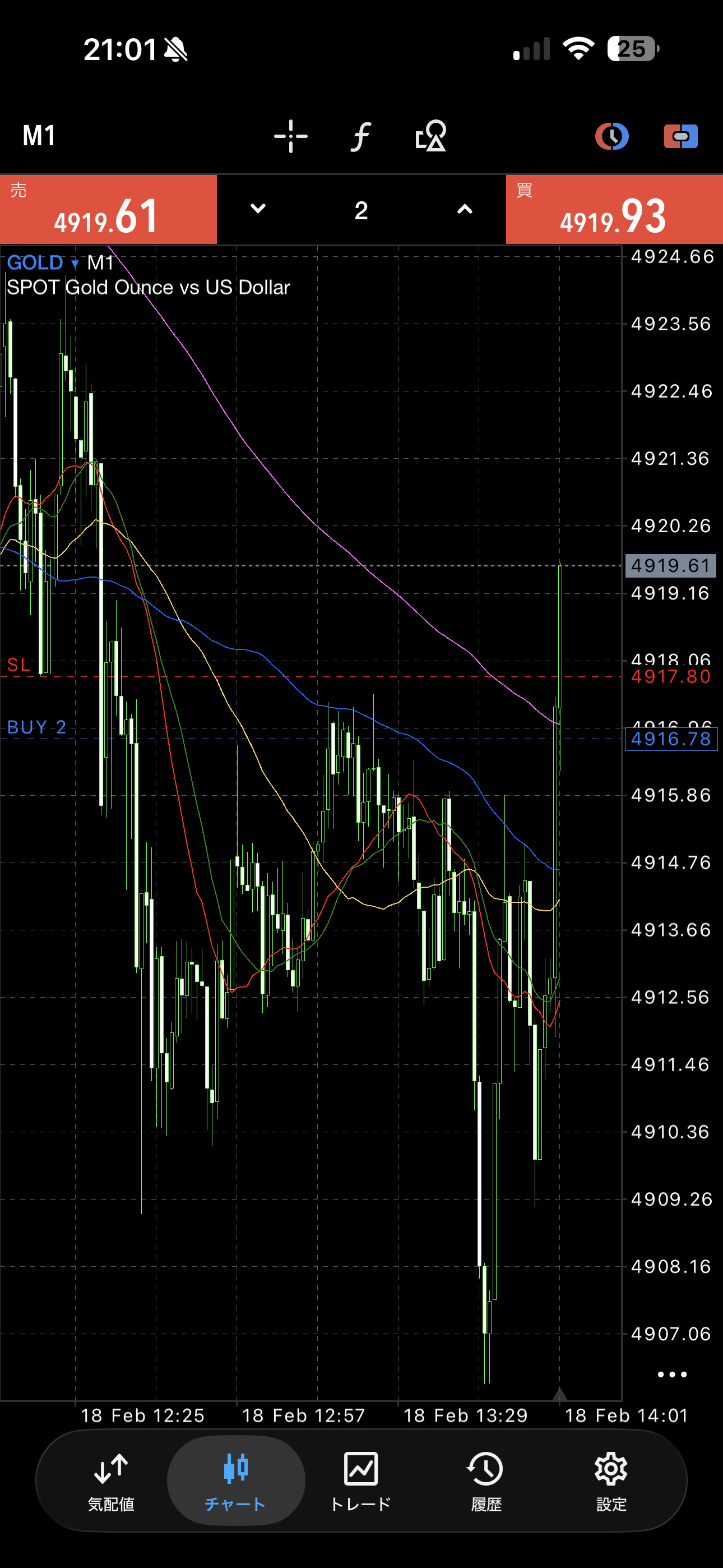Tap the clock icon in the toolbar
This screenshot has height=1568, width=723.
click(611, 136)
